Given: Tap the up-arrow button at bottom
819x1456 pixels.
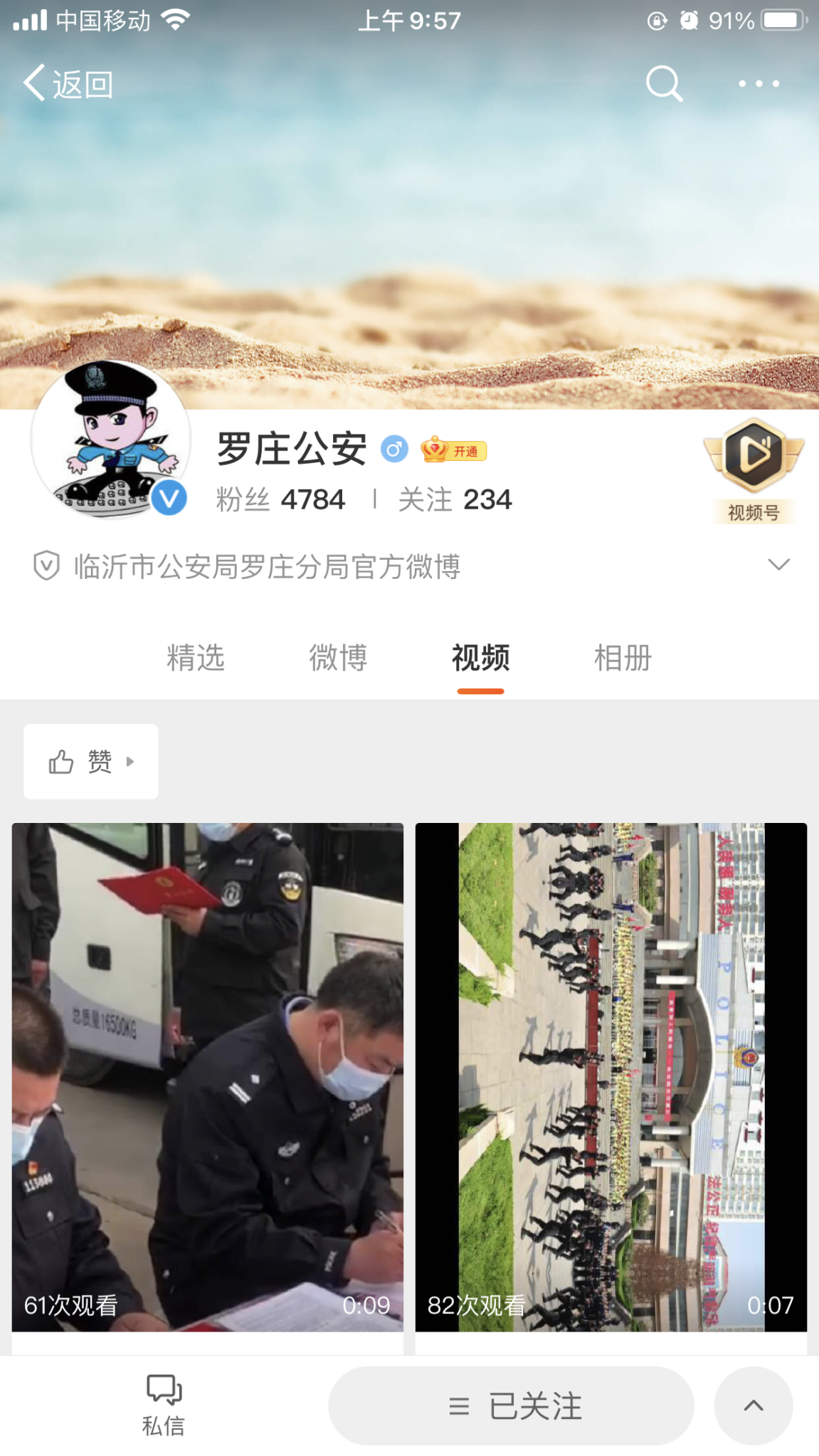Looking at the screenshot, I should pyautogui.click(x=753, y=1406).
